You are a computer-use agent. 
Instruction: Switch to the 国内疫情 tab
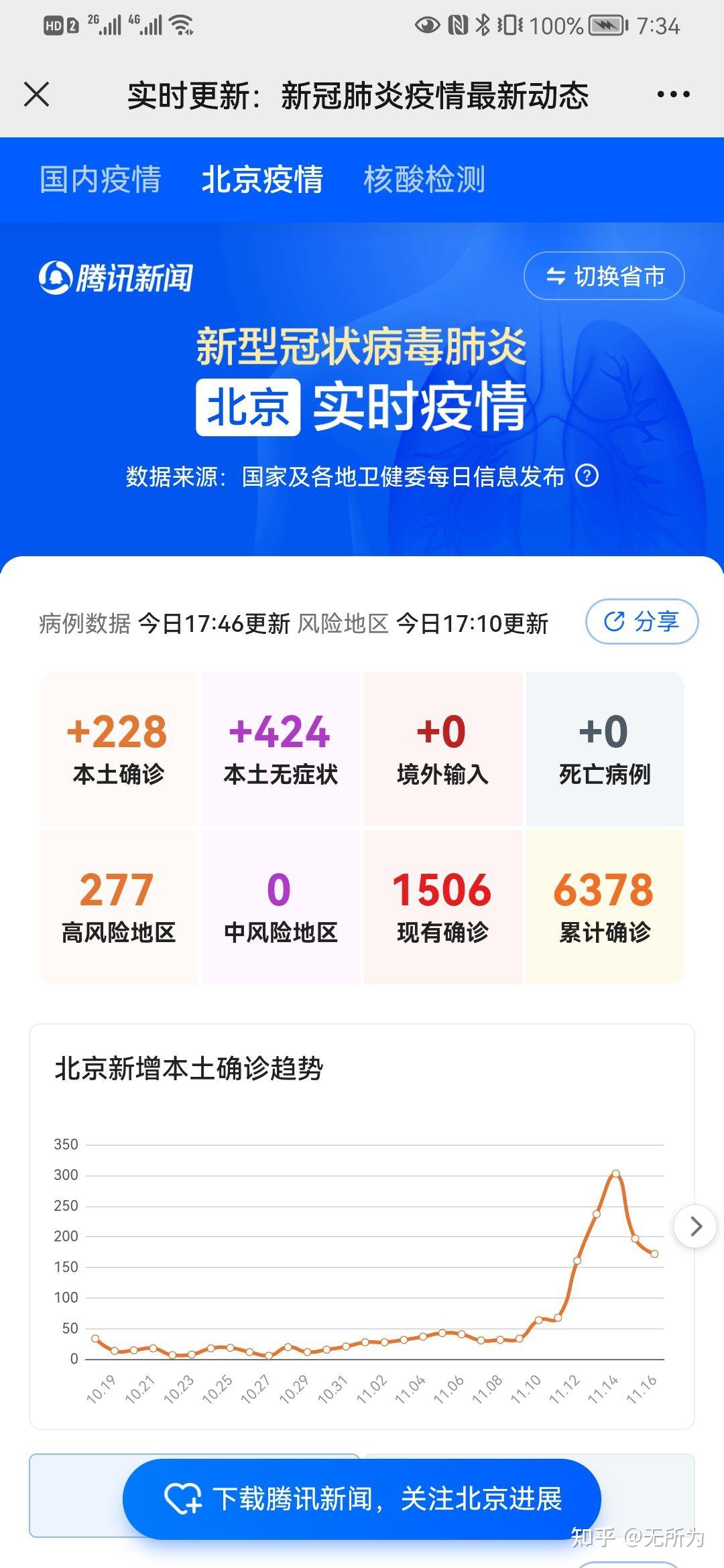[101, 180]
